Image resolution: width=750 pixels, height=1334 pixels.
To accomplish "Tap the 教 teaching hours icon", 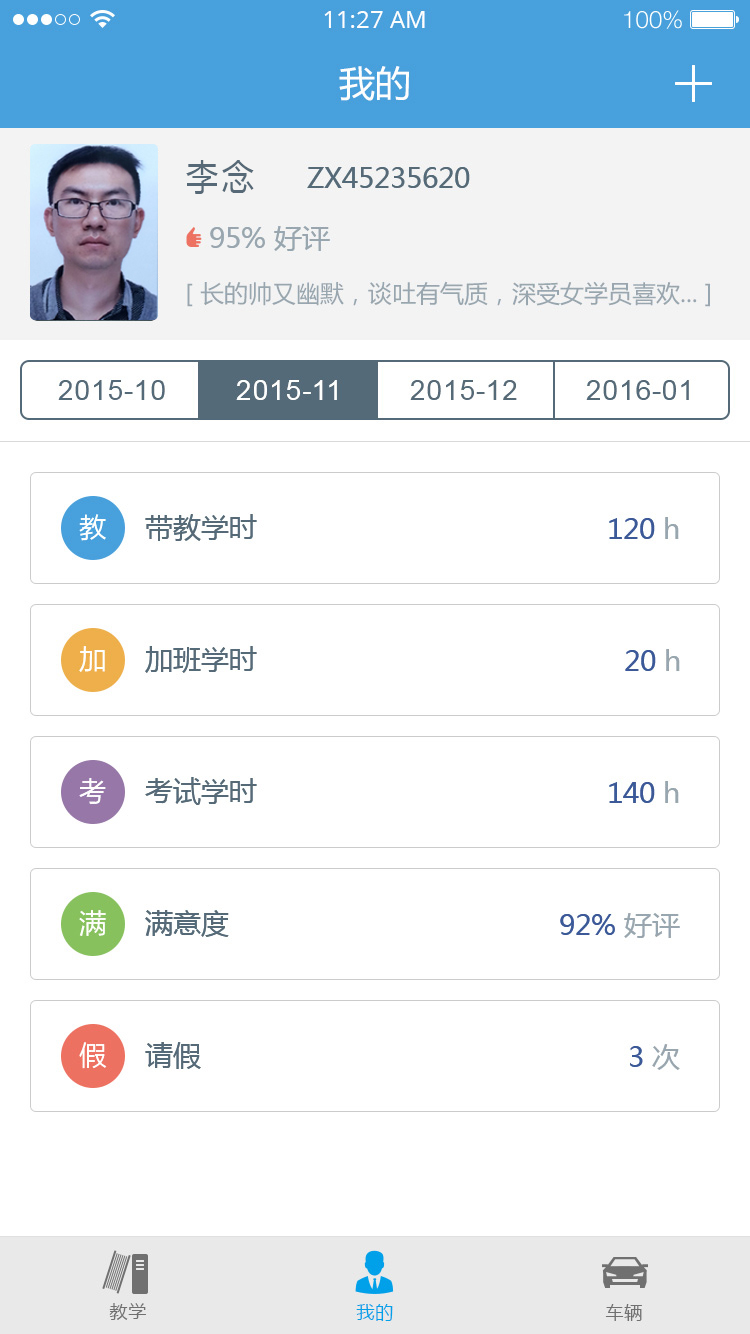I will pos(92,527).
